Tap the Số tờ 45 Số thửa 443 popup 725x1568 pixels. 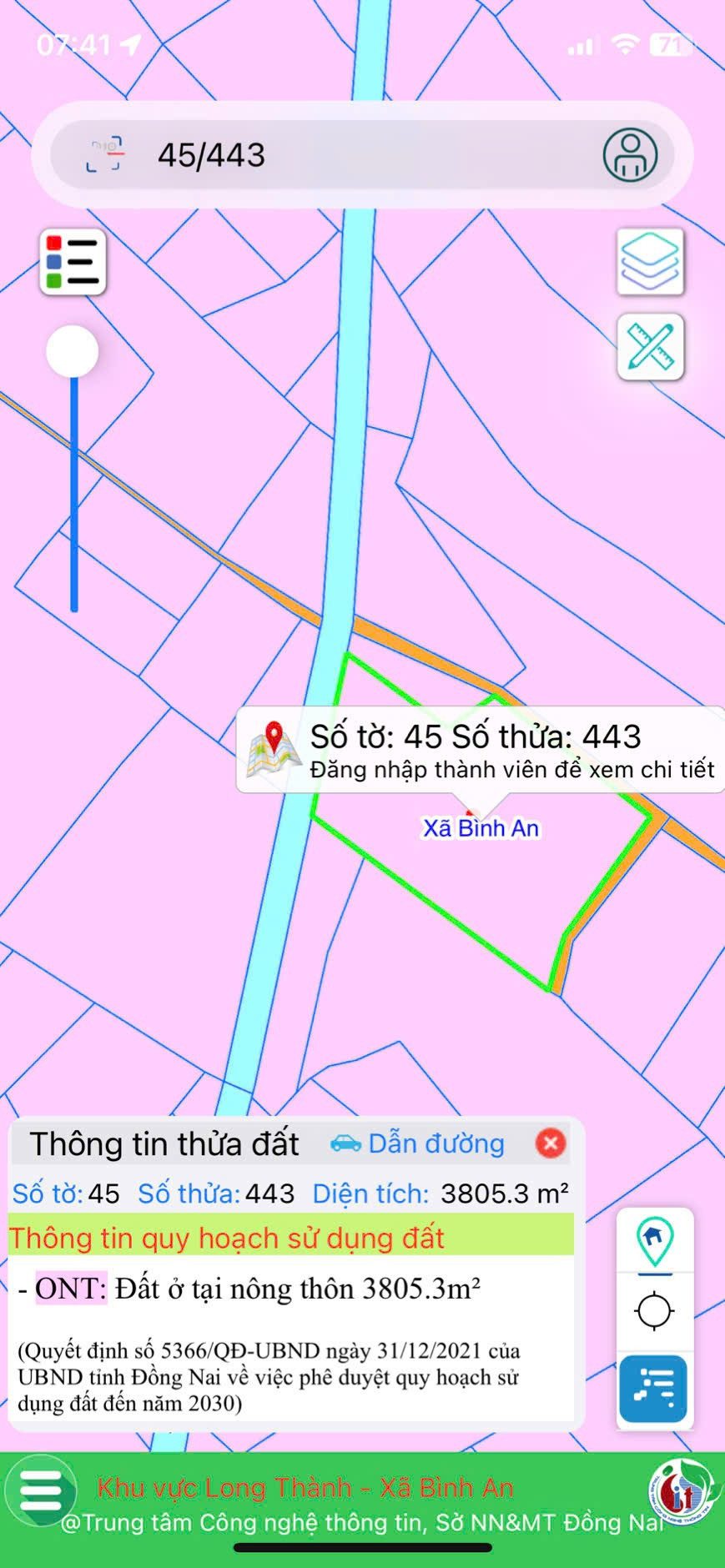(x=481, y=751)
